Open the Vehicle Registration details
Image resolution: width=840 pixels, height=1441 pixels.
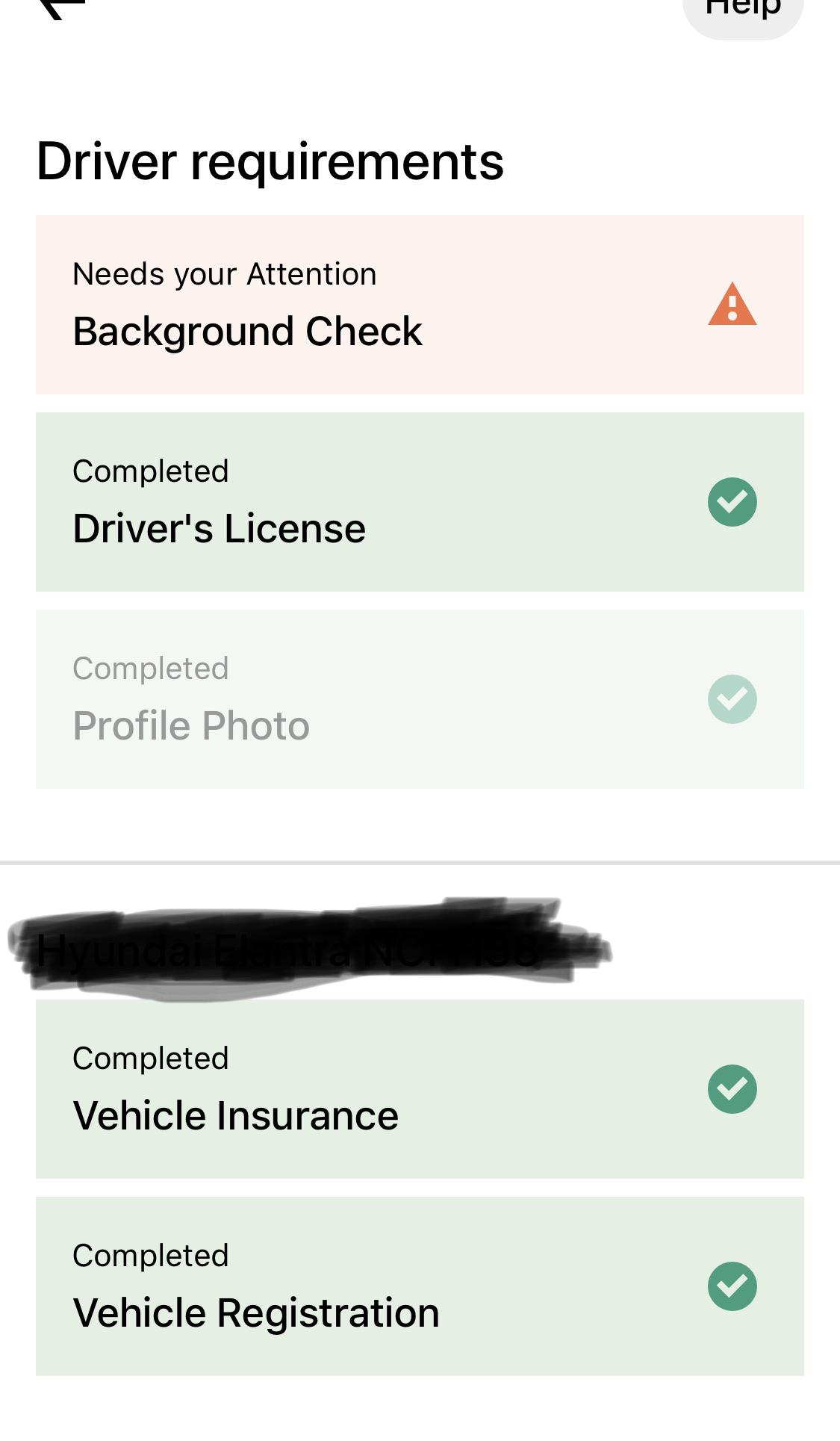point(420,1286)
